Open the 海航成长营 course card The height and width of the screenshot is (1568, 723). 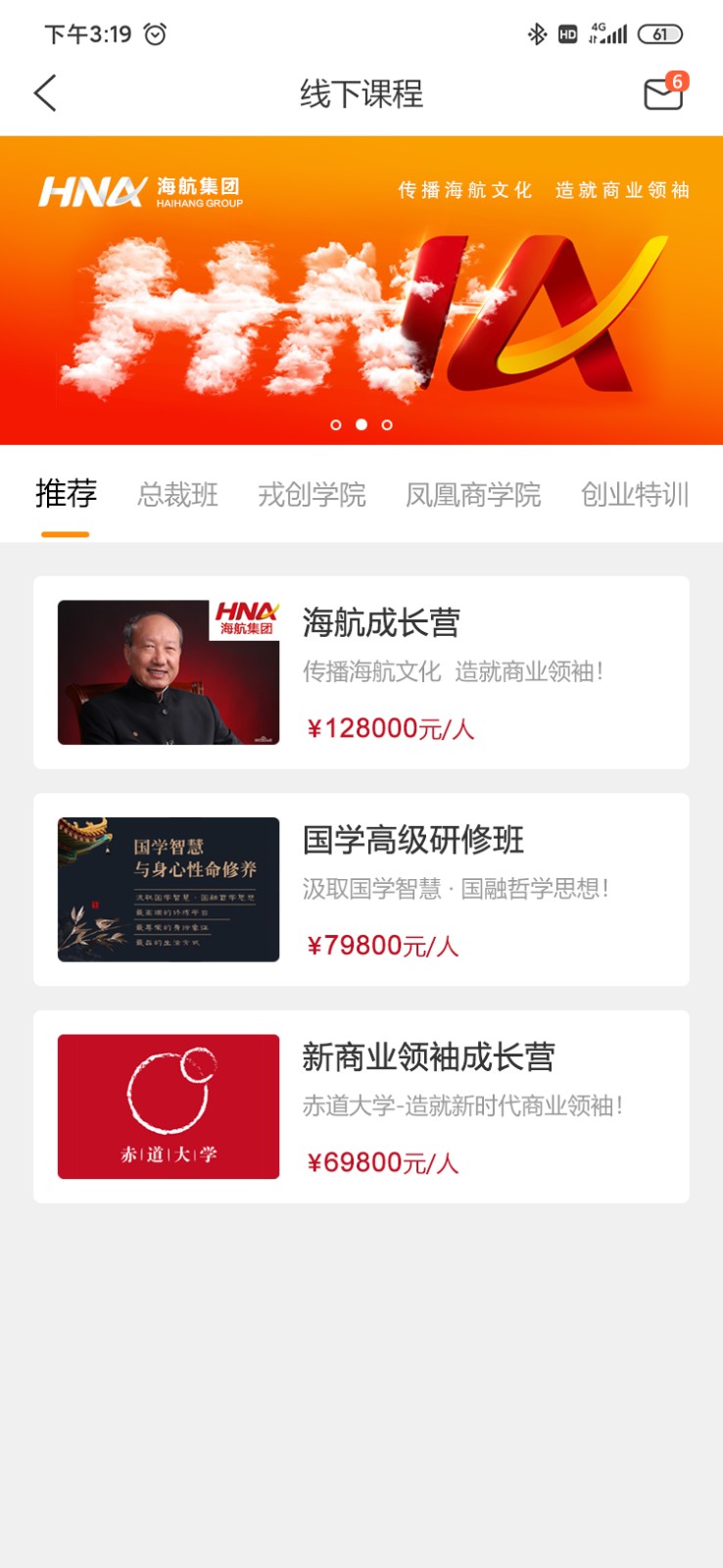pos(361,672)
